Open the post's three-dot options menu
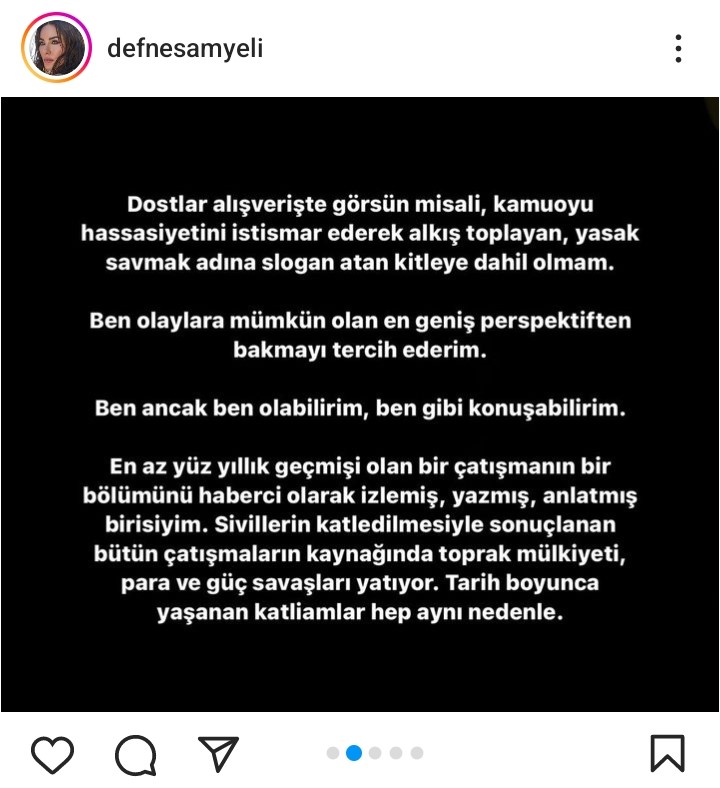The image size is (720, 788). pyautogui.click(x=678, y=48)
